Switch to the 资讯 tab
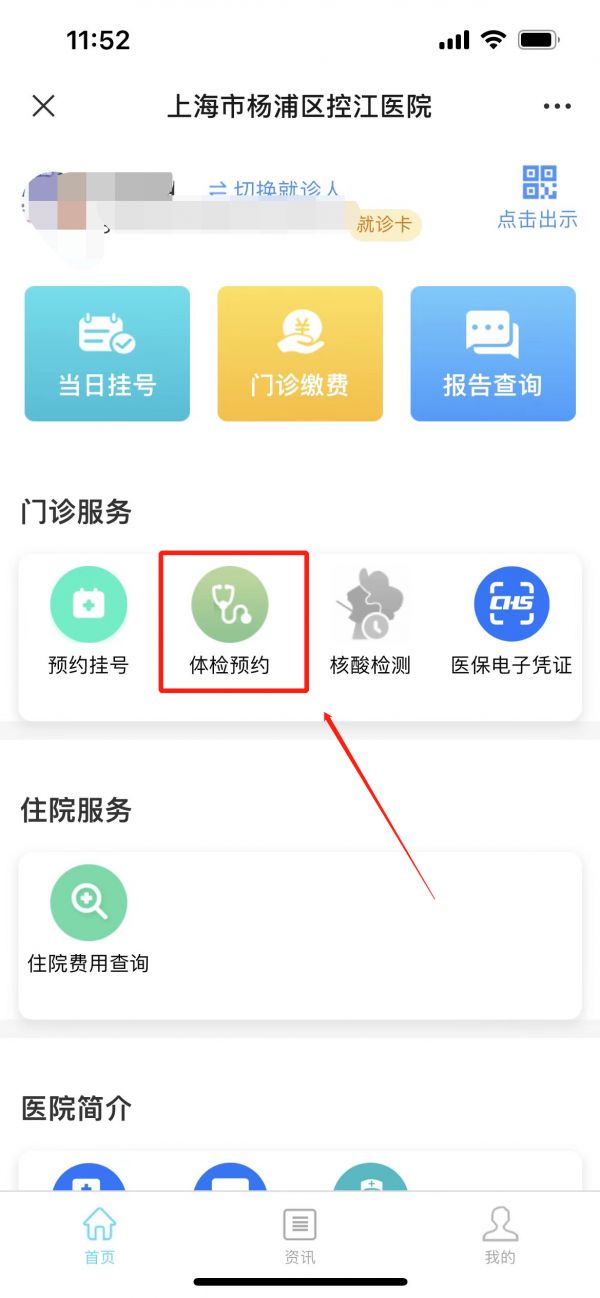The image size is (600, 1298). tap(300, 1235)
